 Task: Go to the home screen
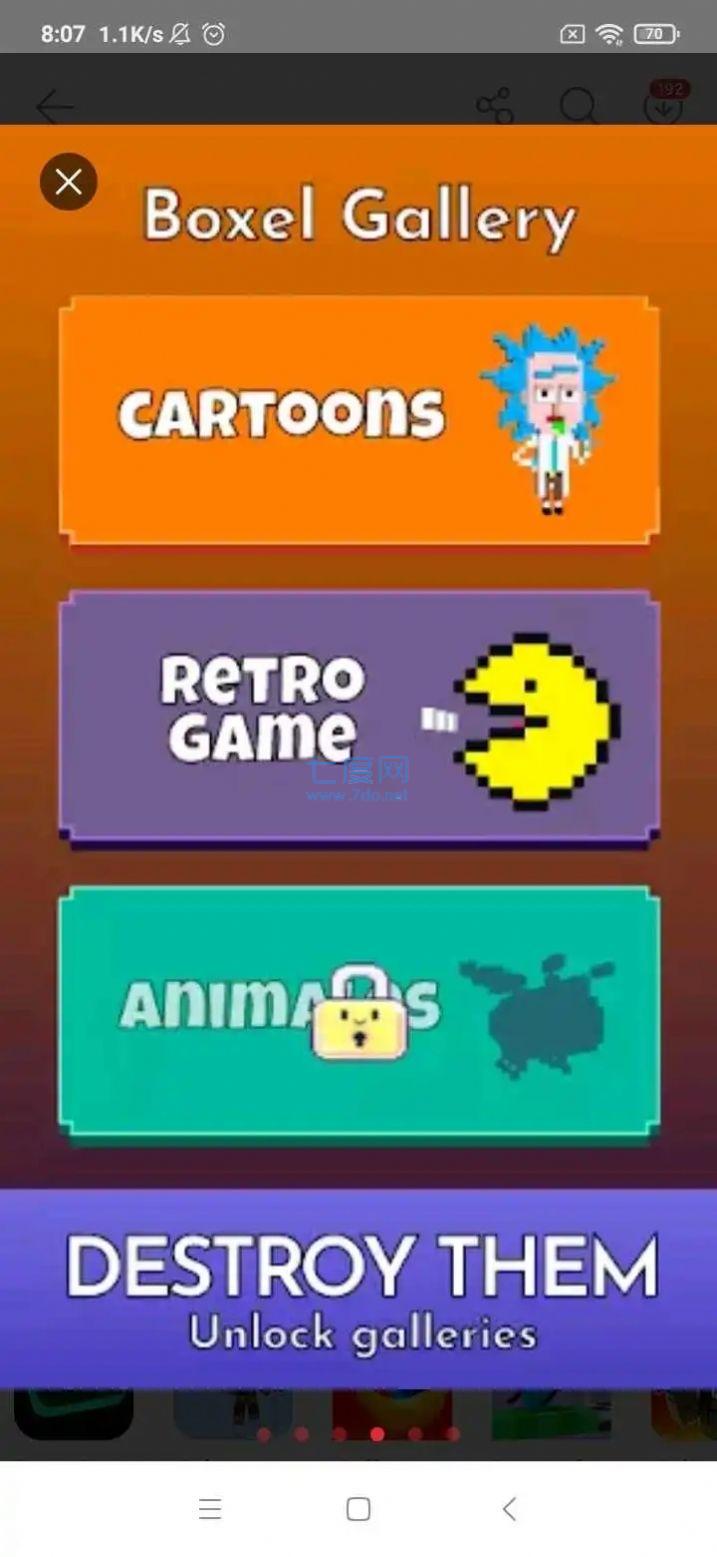358,1509
